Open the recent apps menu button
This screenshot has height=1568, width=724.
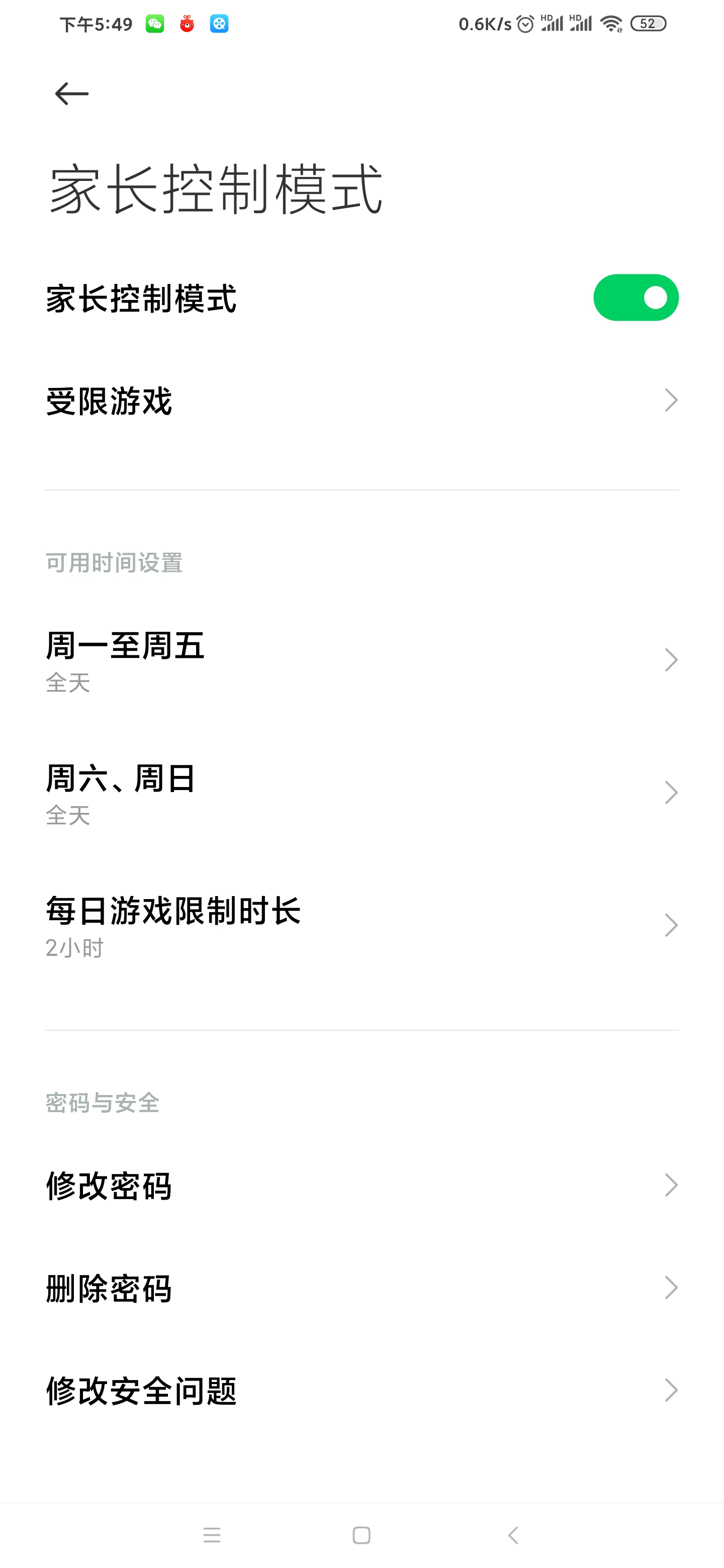[x=212, y=1535]
